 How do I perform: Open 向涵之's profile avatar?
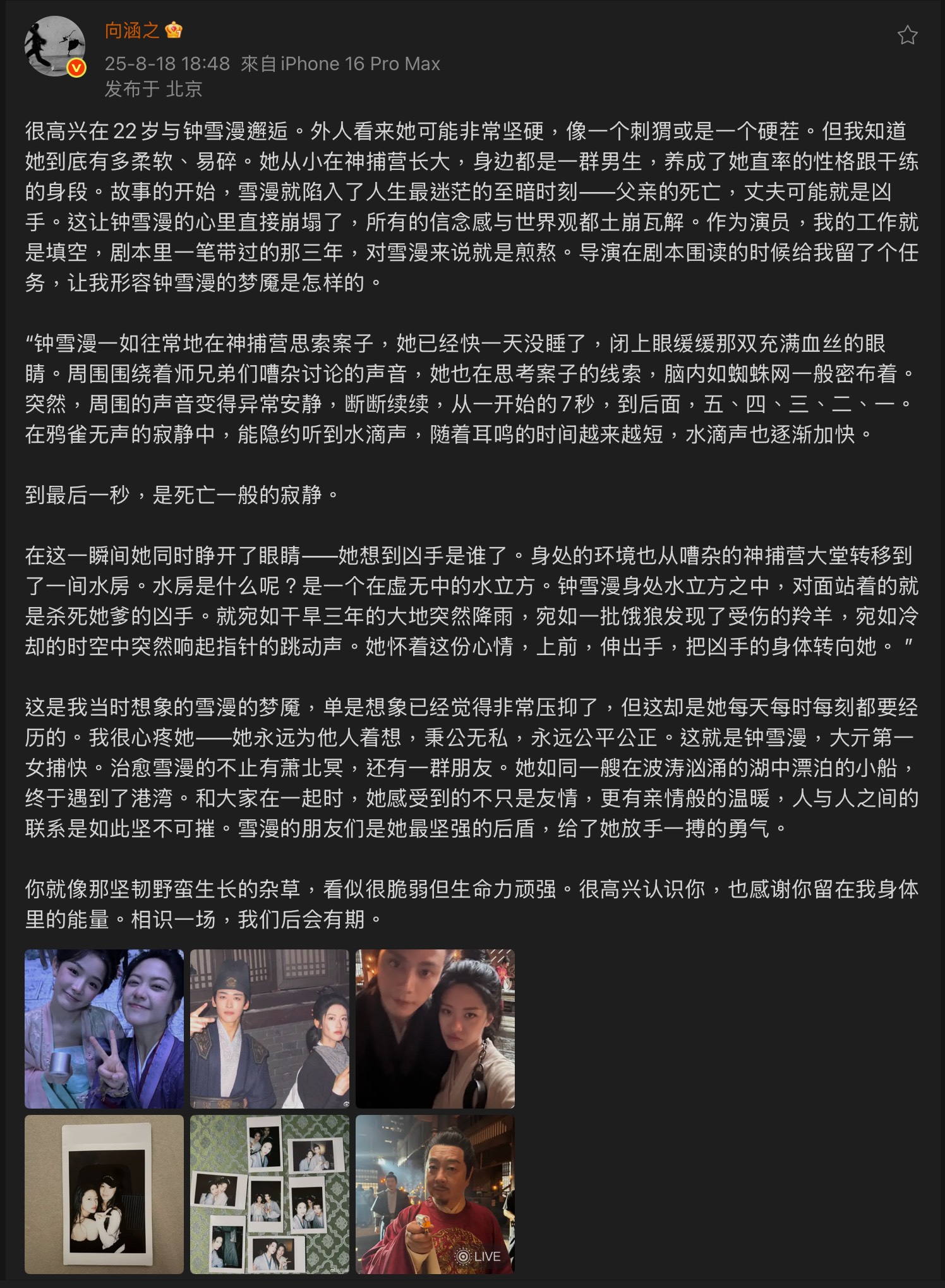coord(55,46)
